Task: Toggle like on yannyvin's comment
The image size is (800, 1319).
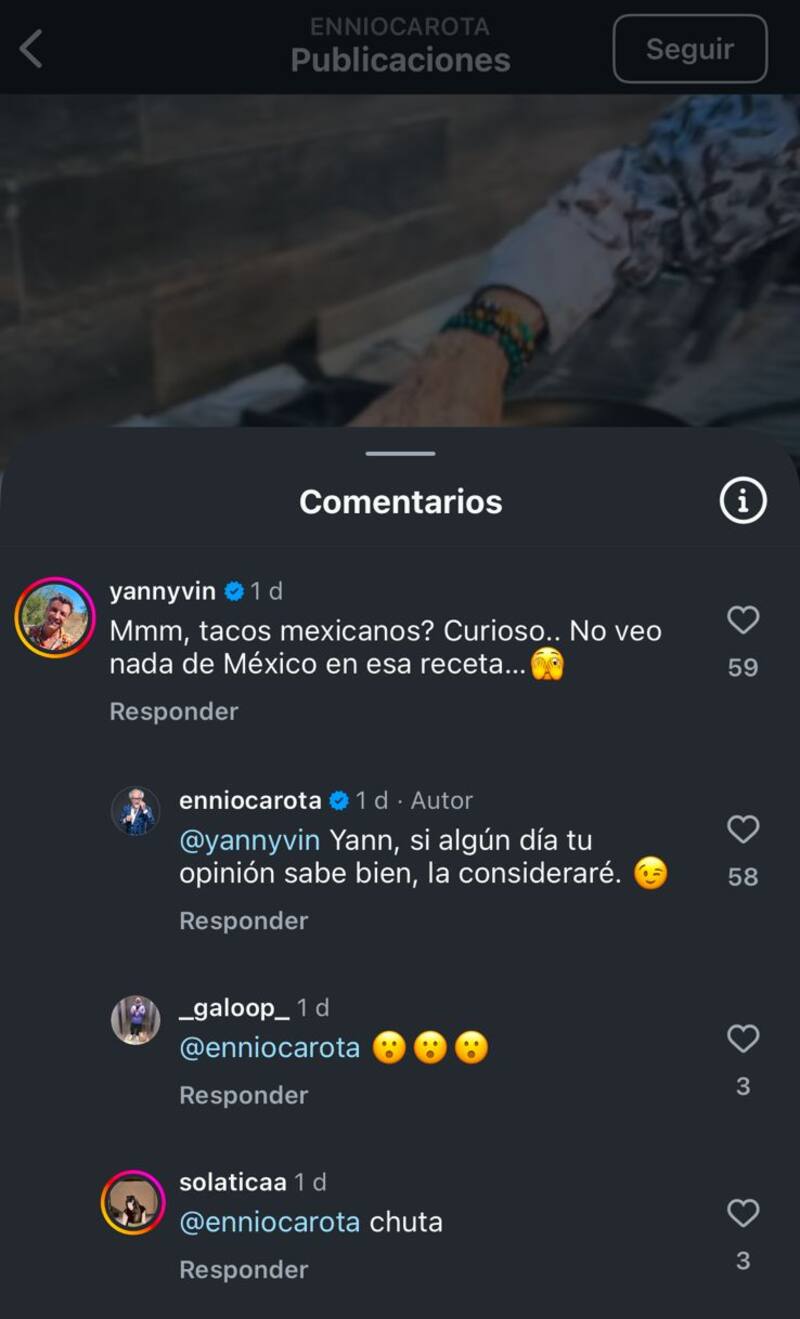Action: coord(743,620)
